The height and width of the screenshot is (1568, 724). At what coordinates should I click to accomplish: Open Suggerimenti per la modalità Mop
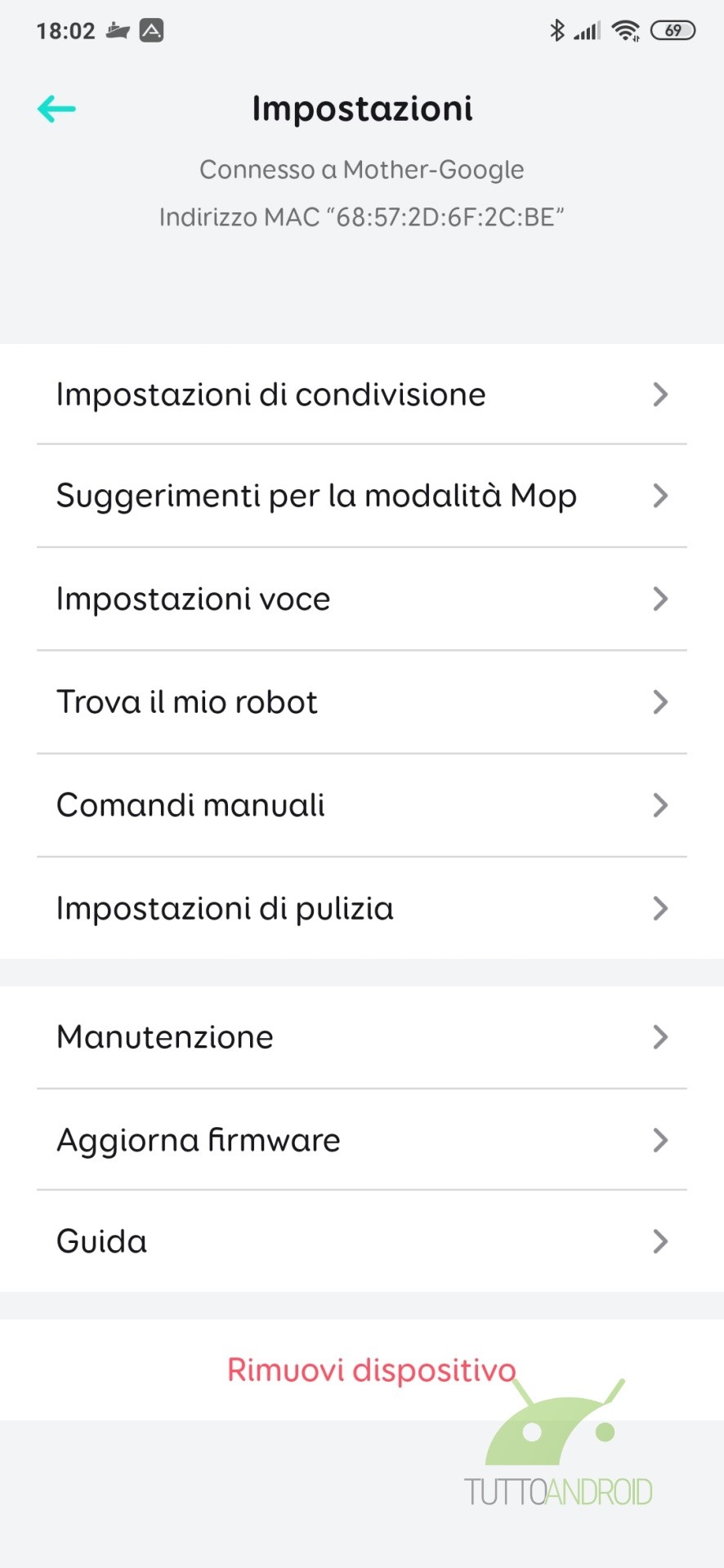pos(362,496)
